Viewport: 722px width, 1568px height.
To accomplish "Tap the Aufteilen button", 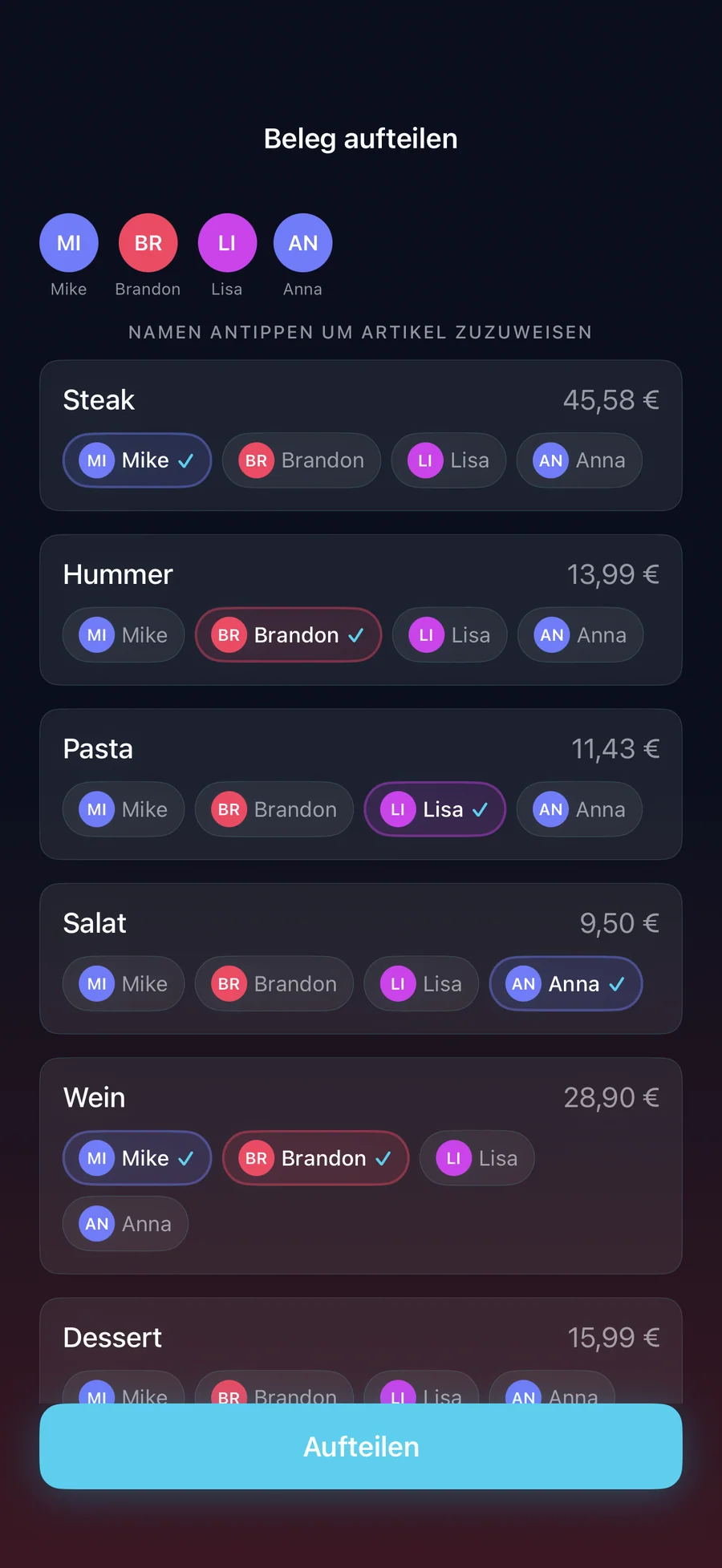I will coord(361,1446).
